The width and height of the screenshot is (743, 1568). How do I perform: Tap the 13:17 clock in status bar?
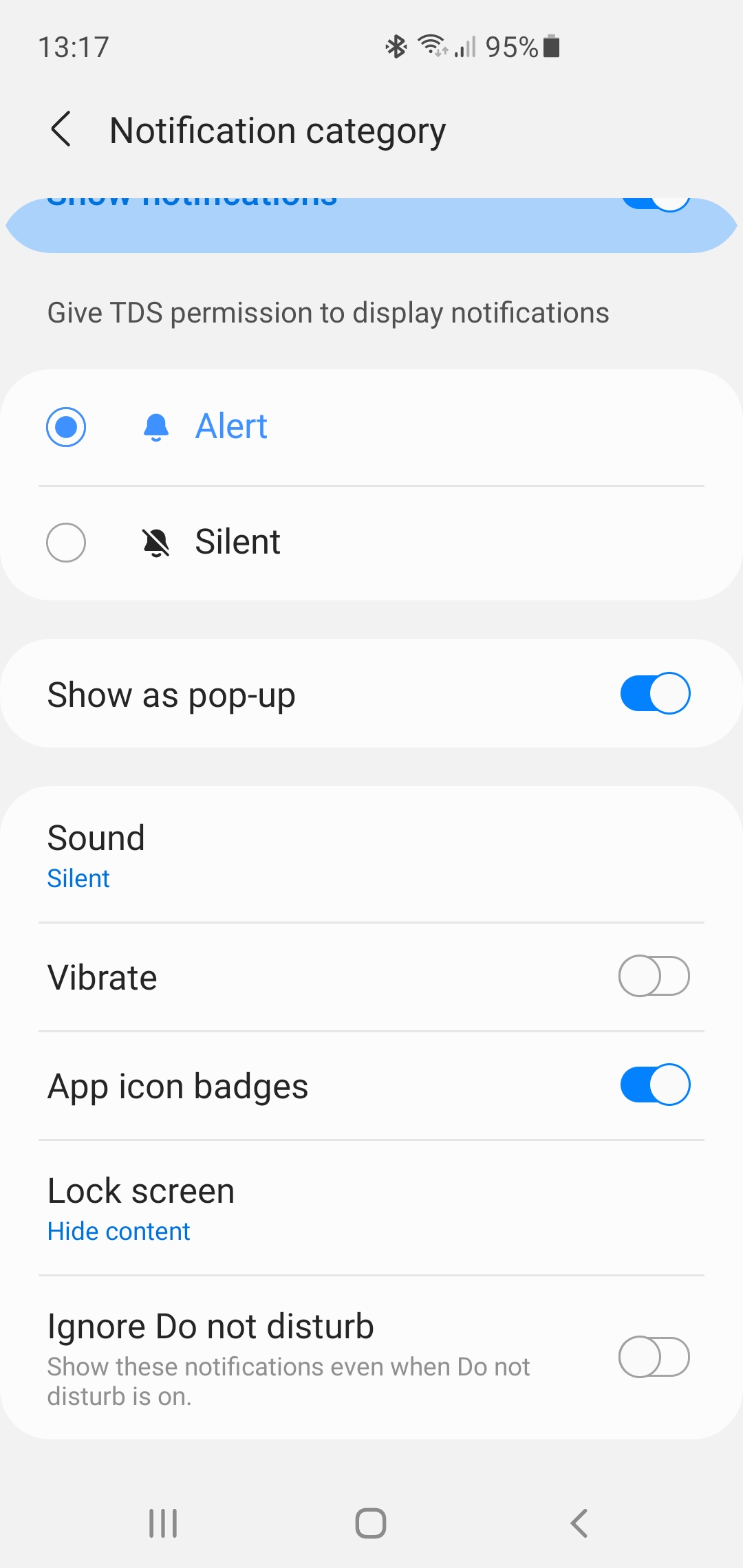point(72,45)
